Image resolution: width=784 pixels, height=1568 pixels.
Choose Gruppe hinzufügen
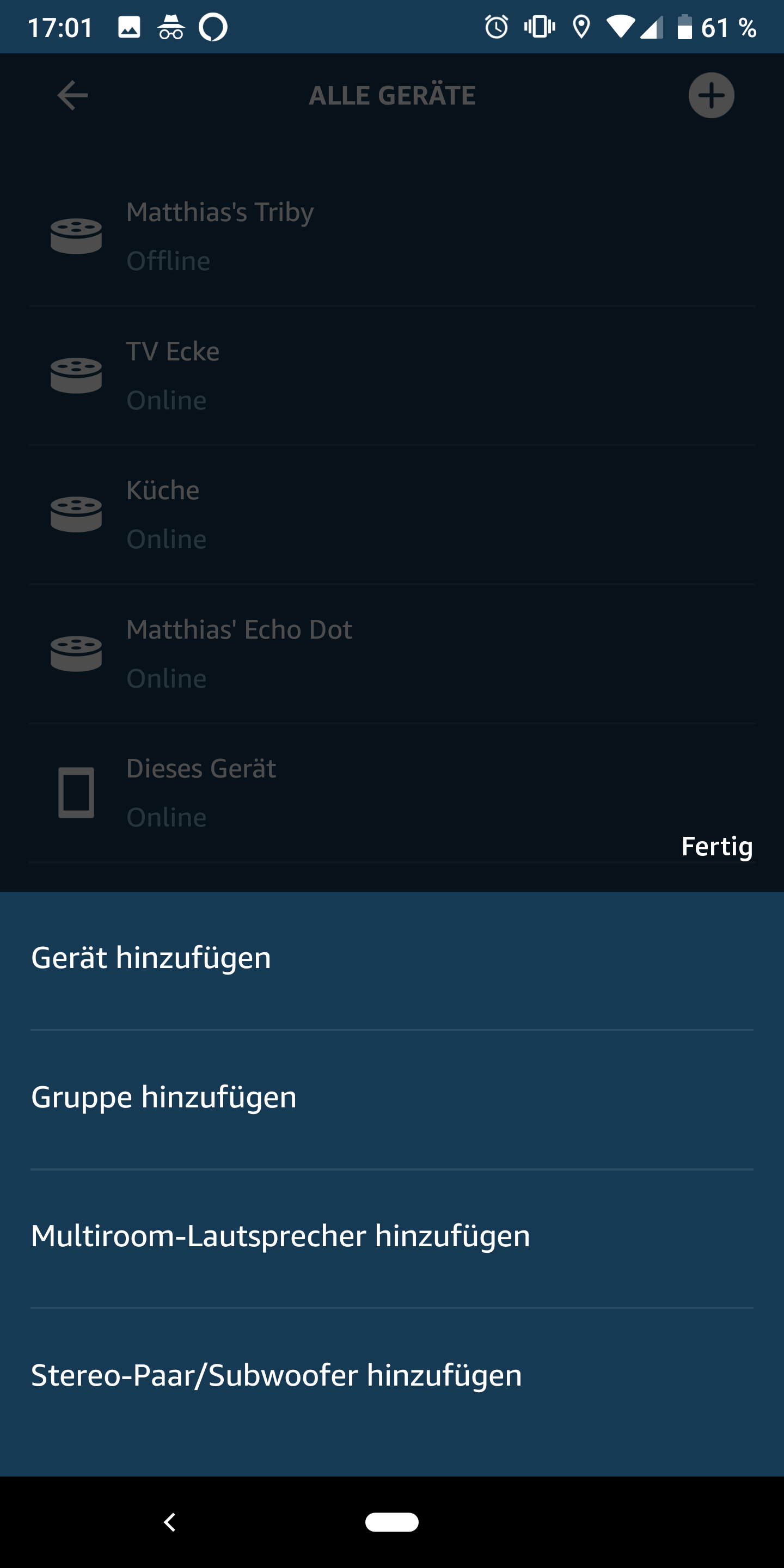click(x=164, y=1098)
